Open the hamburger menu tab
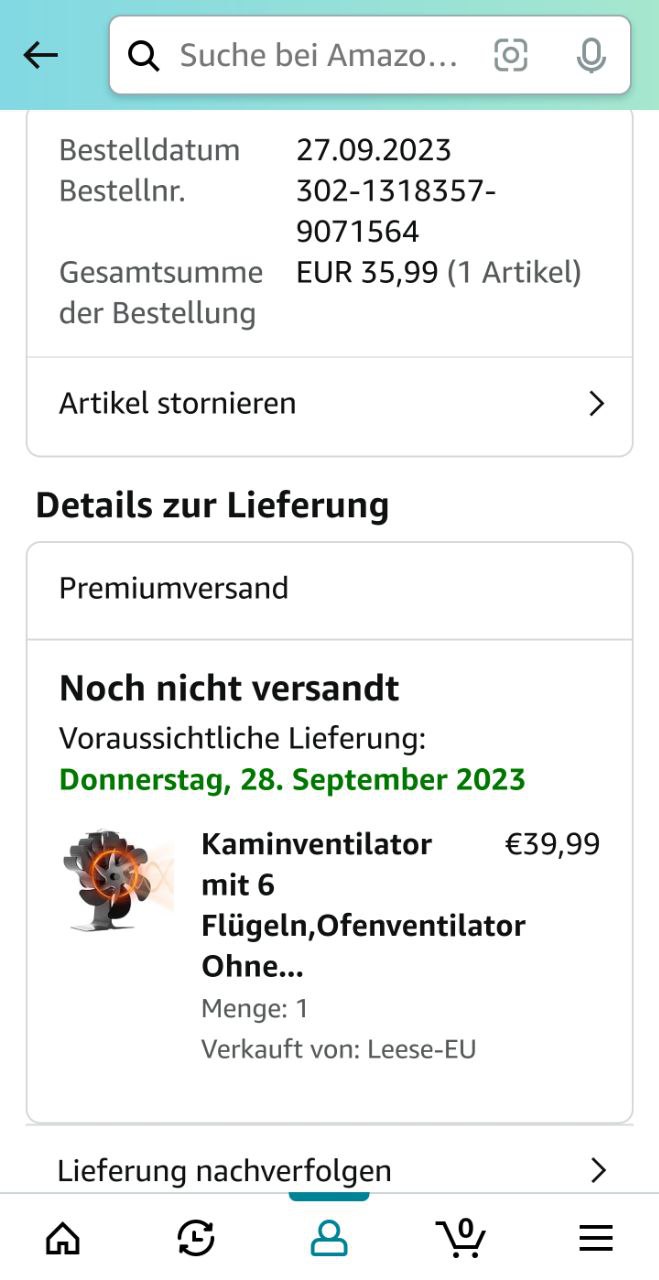The image size is (659, 1280). pyautogui.click(x=596, y=1239)
